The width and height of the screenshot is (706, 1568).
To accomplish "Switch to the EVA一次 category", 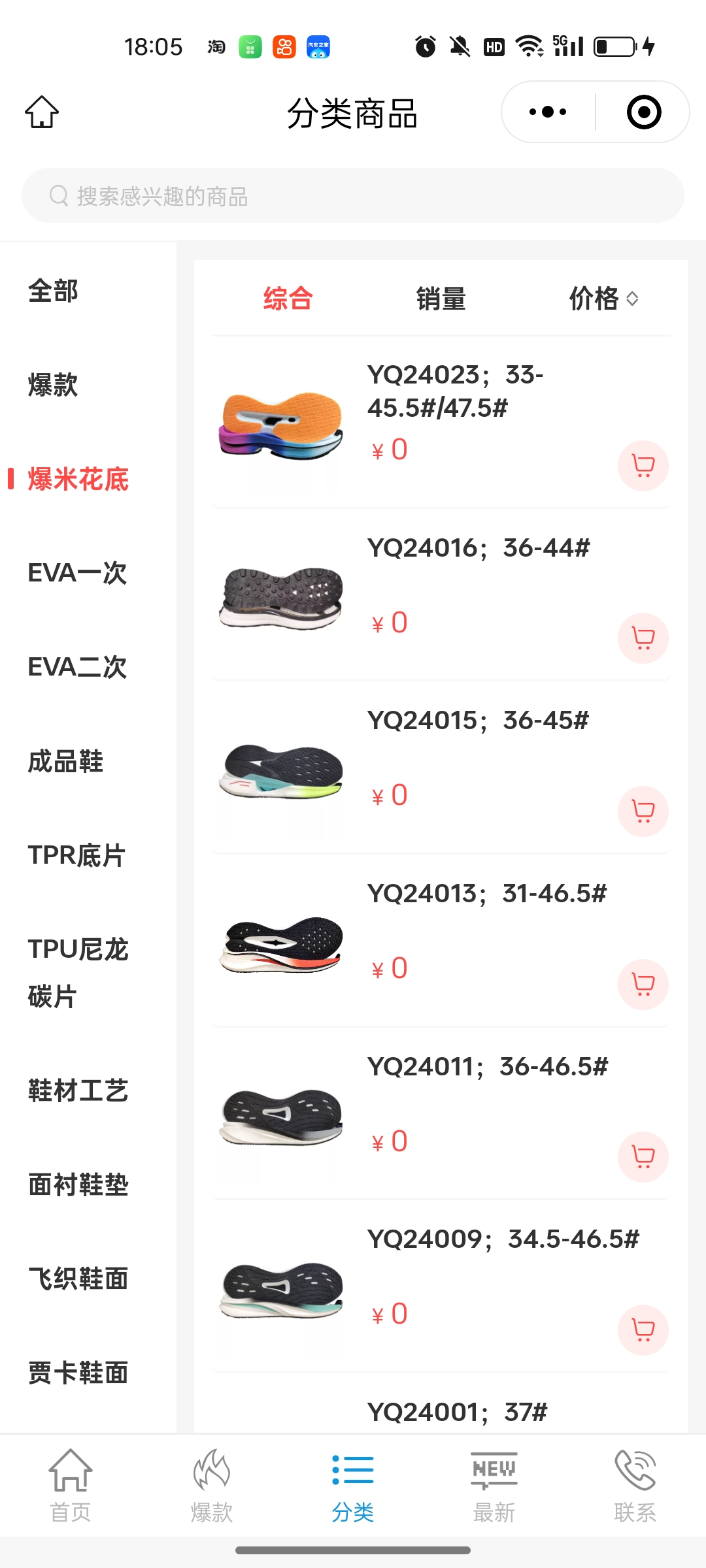I will pos(77,574).
